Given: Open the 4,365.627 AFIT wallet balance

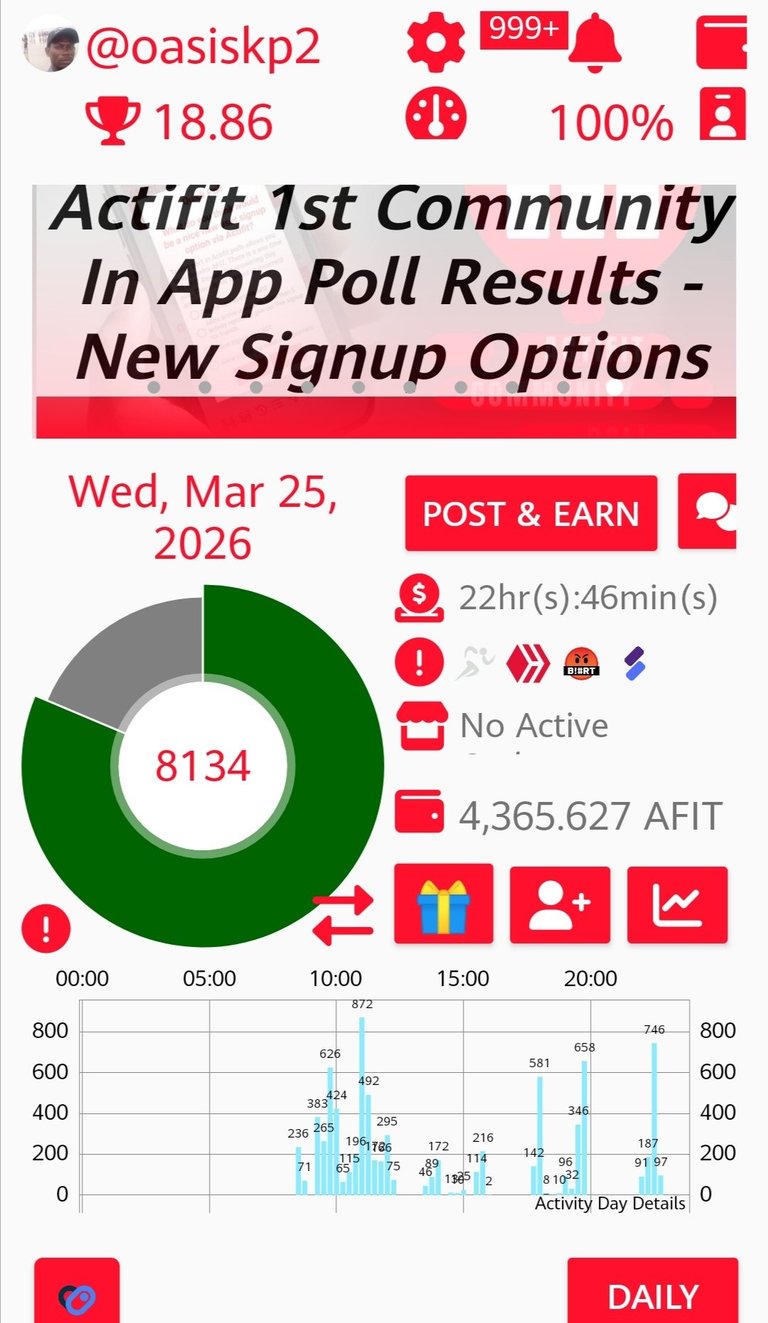Looking at the screenshot, I should click(588, 816).
